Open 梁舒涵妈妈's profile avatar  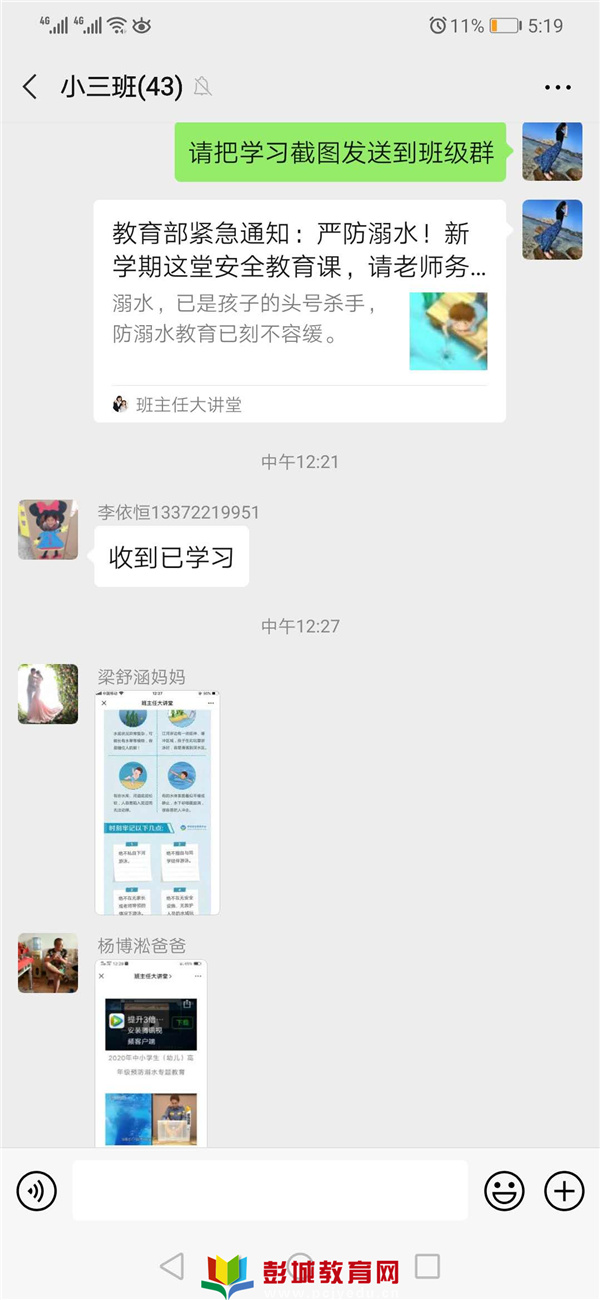point(48,694)
